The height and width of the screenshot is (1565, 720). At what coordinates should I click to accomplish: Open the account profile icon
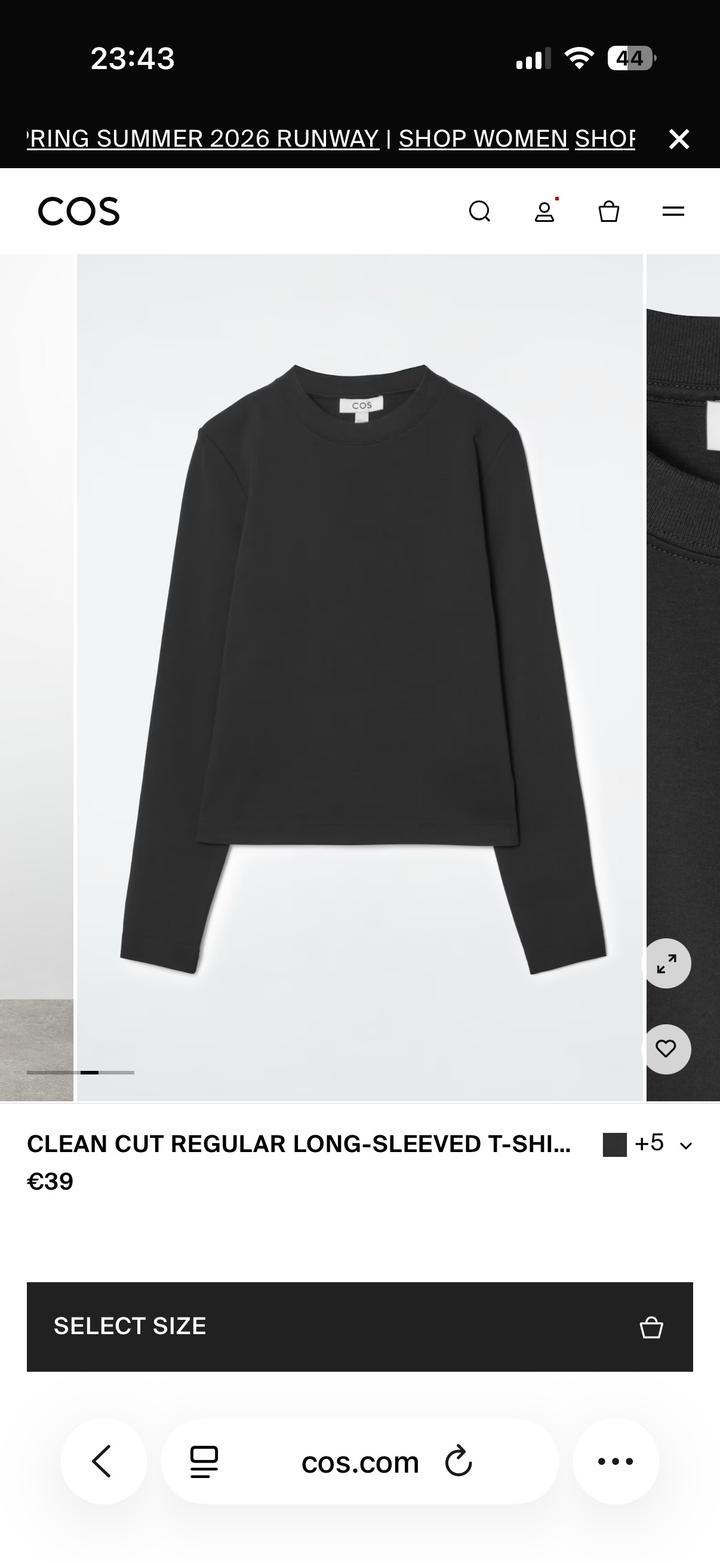point(544,211)
